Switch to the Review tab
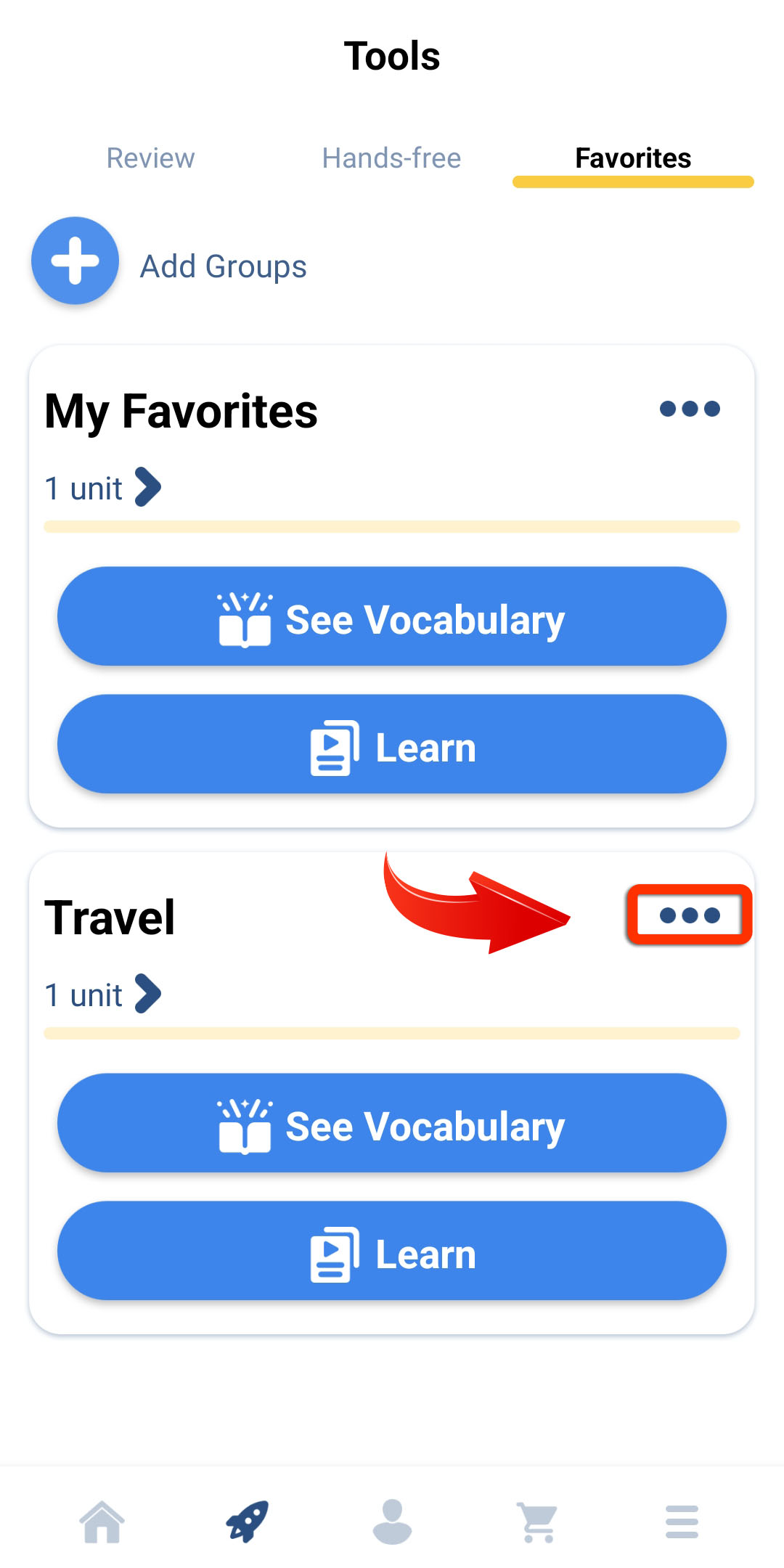 click(x=151, y=158)
